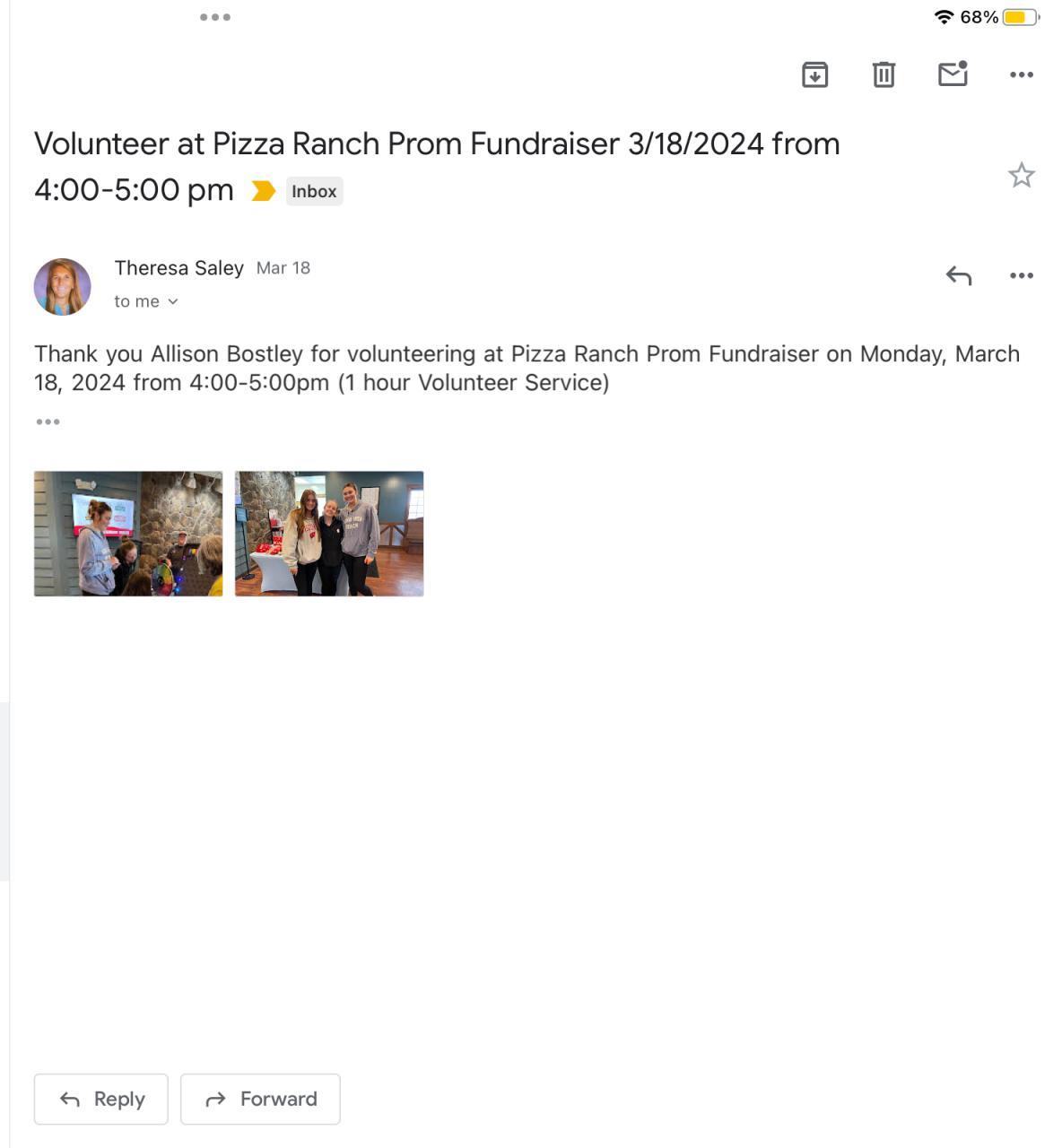Expand recipient details next to "to me"
This screenshot has width=1062, height=1148.
click(x=173, y=301)
